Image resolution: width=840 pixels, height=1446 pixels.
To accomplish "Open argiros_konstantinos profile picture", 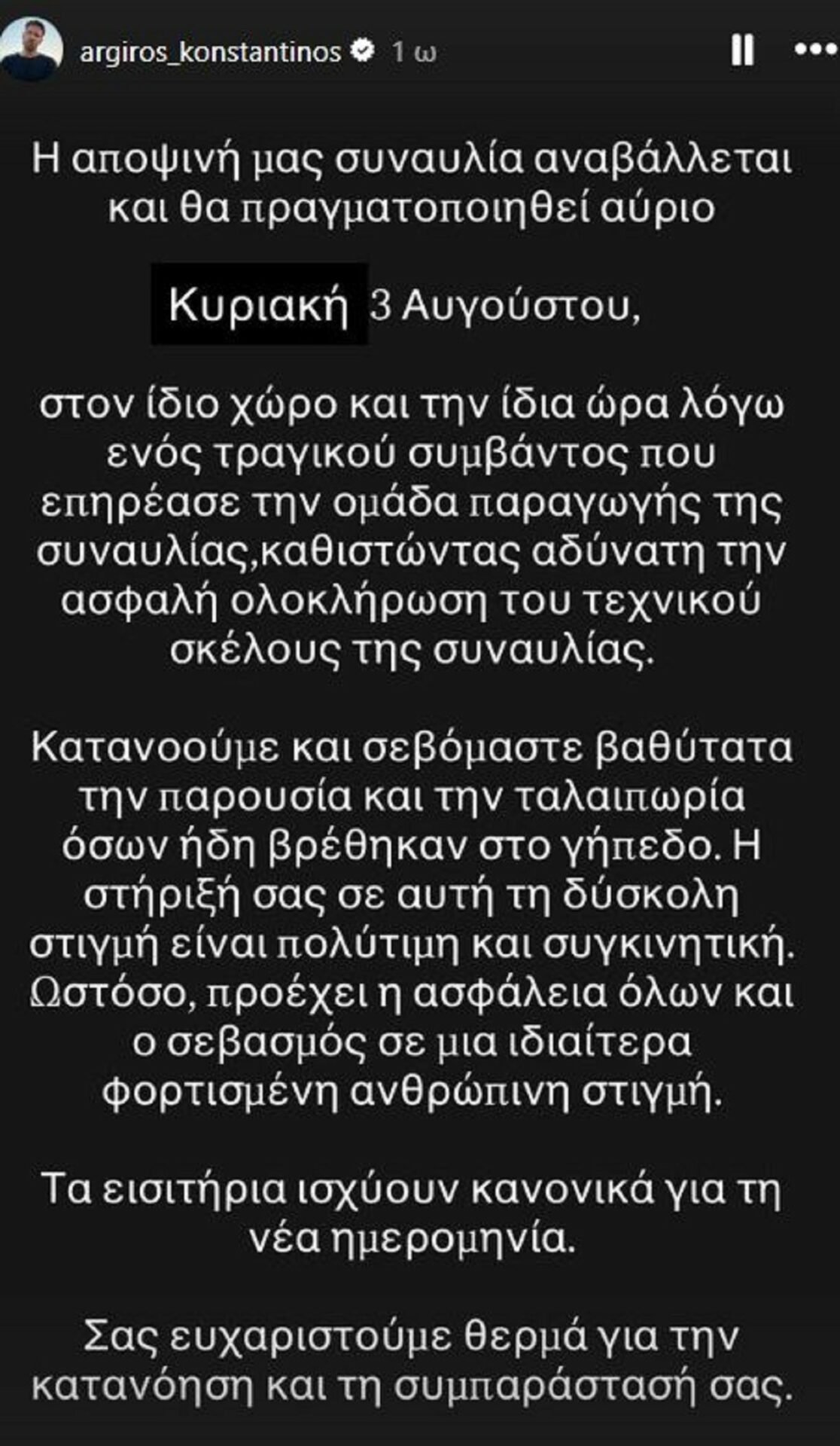I will (x=32, y=50).
